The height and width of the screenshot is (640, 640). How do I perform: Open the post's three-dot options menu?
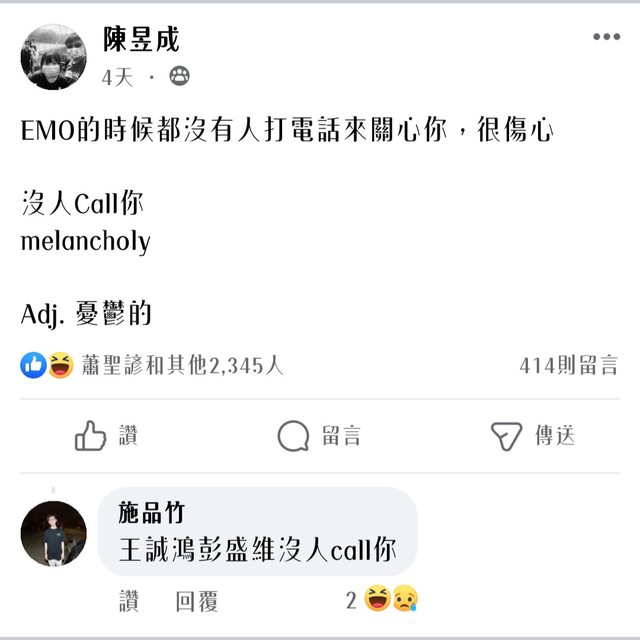click(606, 37)
